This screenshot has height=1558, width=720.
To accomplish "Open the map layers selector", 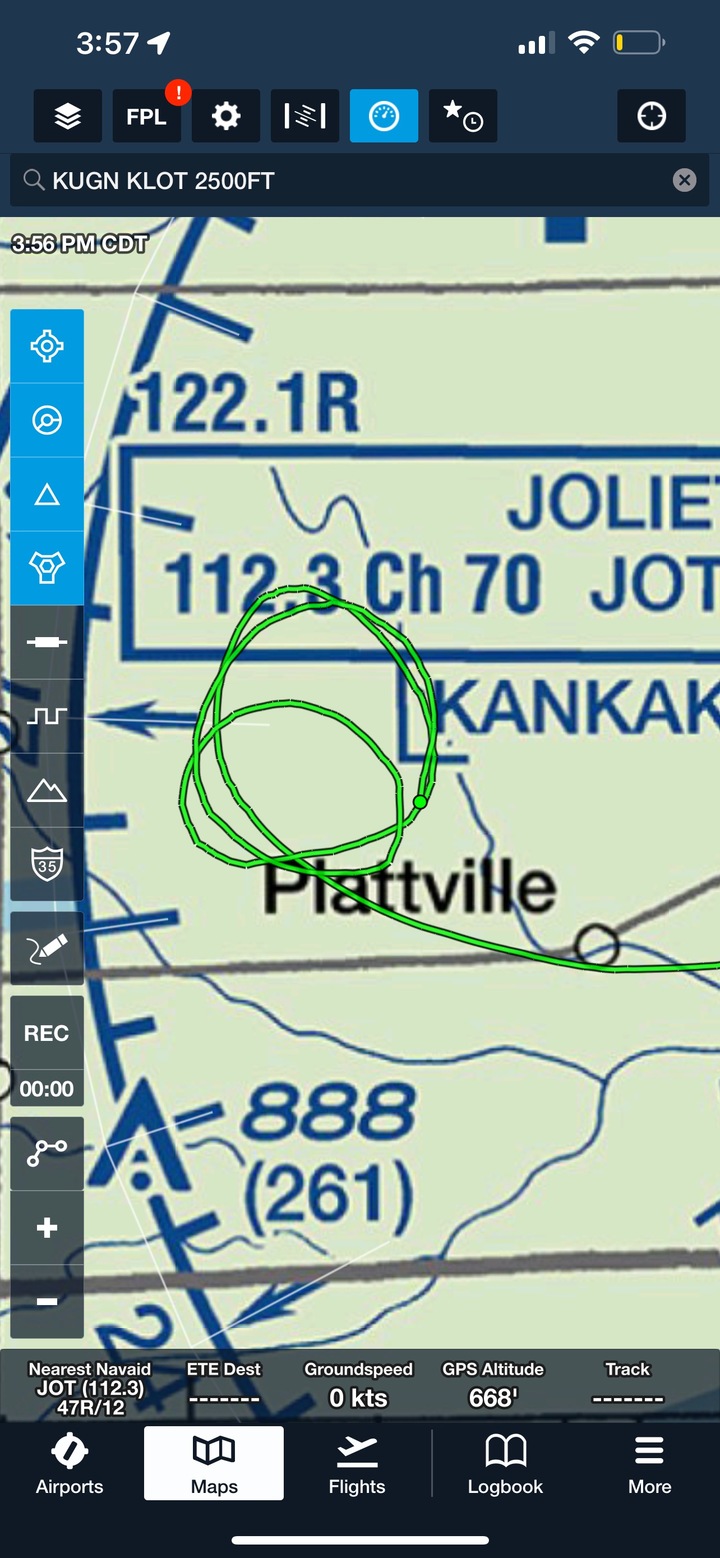I will [x=68, y=116].
